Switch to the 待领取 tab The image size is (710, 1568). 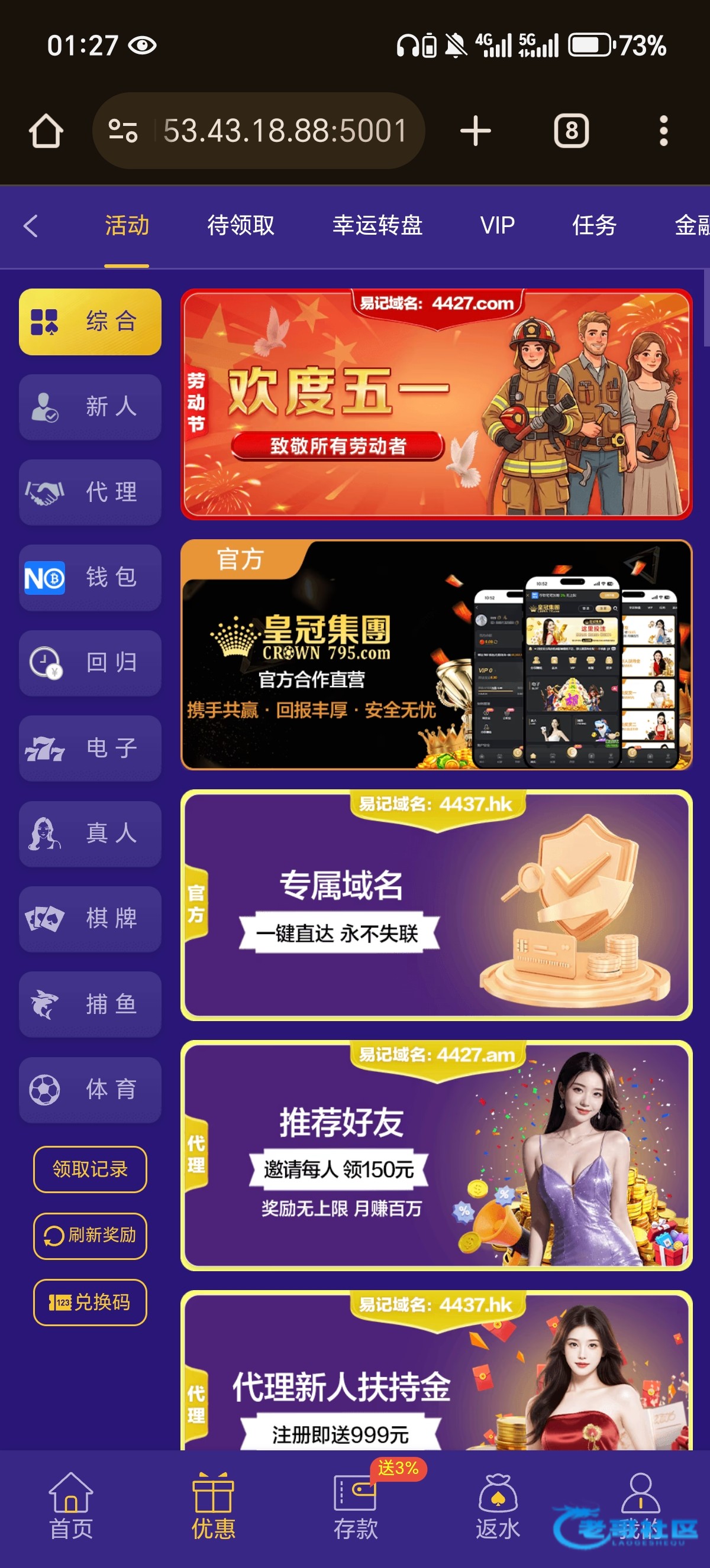pyautogui.click(x=241, y=226)
